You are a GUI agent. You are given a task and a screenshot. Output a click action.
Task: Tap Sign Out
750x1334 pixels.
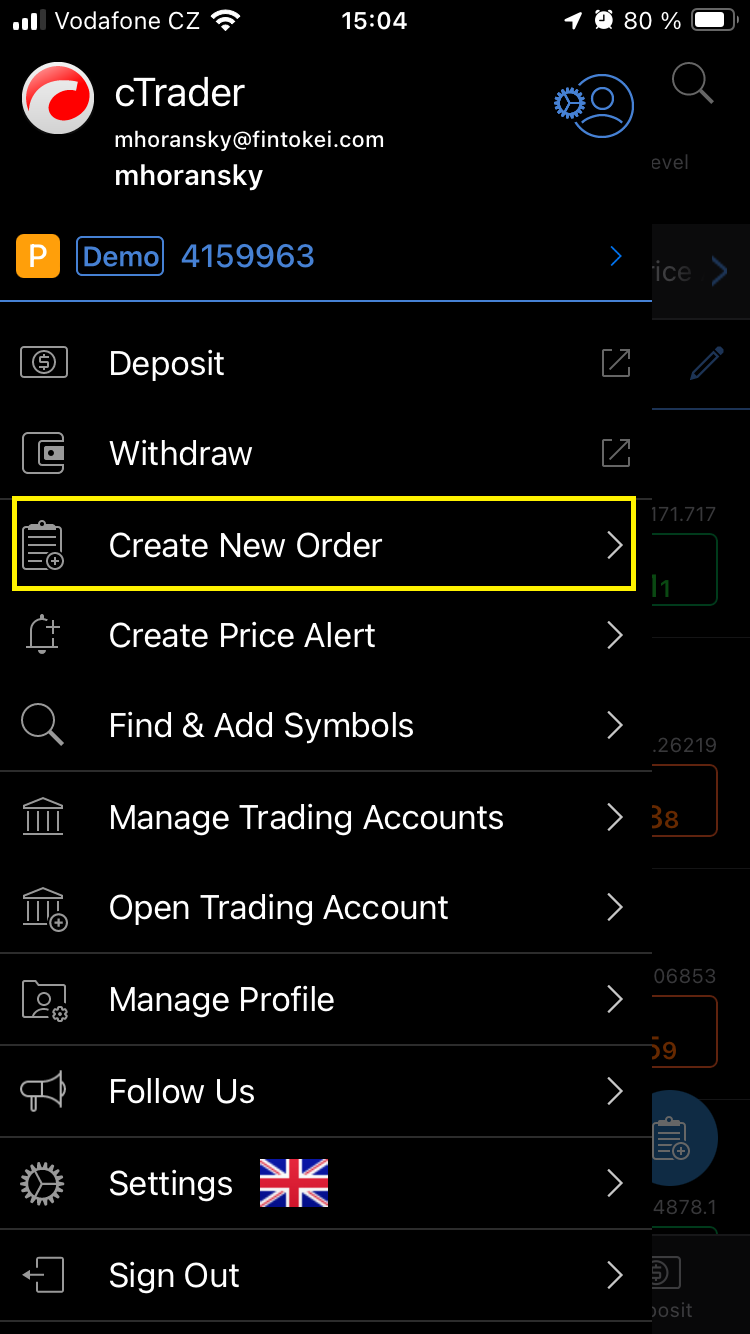click(x=325, y=1275)
